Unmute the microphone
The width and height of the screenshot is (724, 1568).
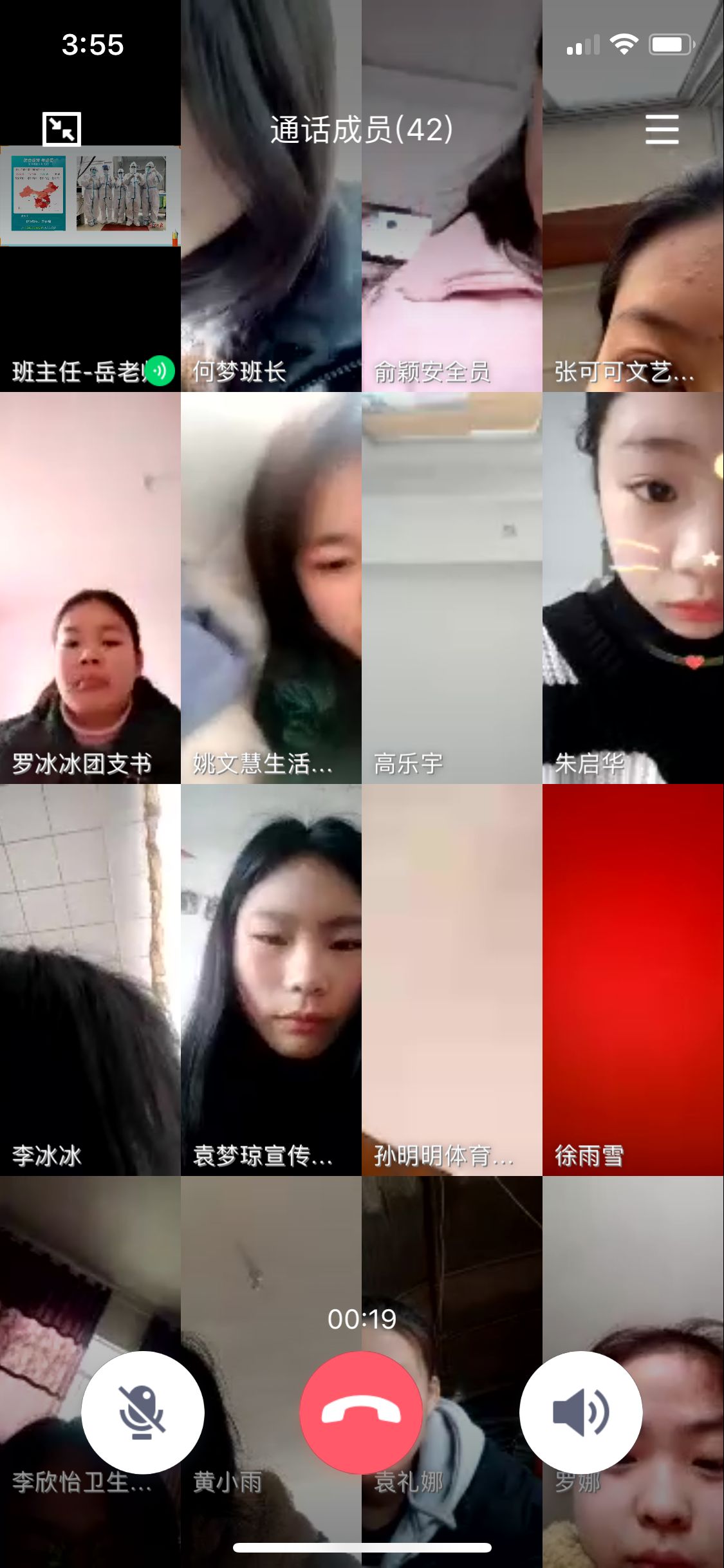(142, 1412)
